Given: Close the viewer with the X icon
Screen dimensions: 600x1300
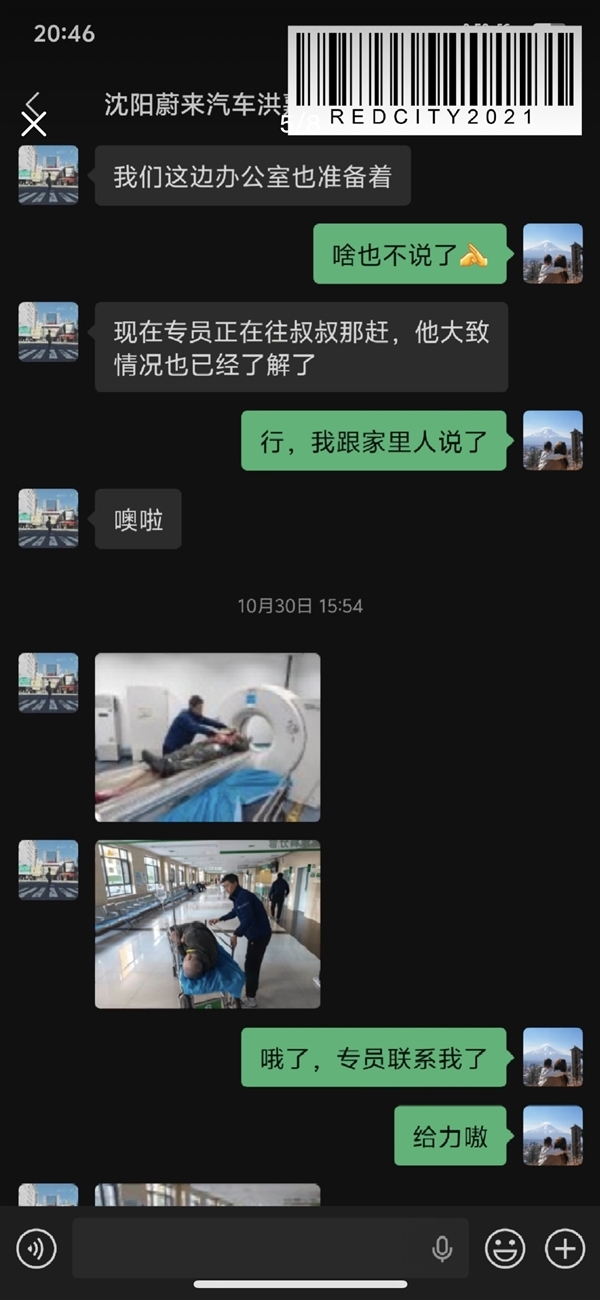Looking at the screenshot, I should coord(34,124).
